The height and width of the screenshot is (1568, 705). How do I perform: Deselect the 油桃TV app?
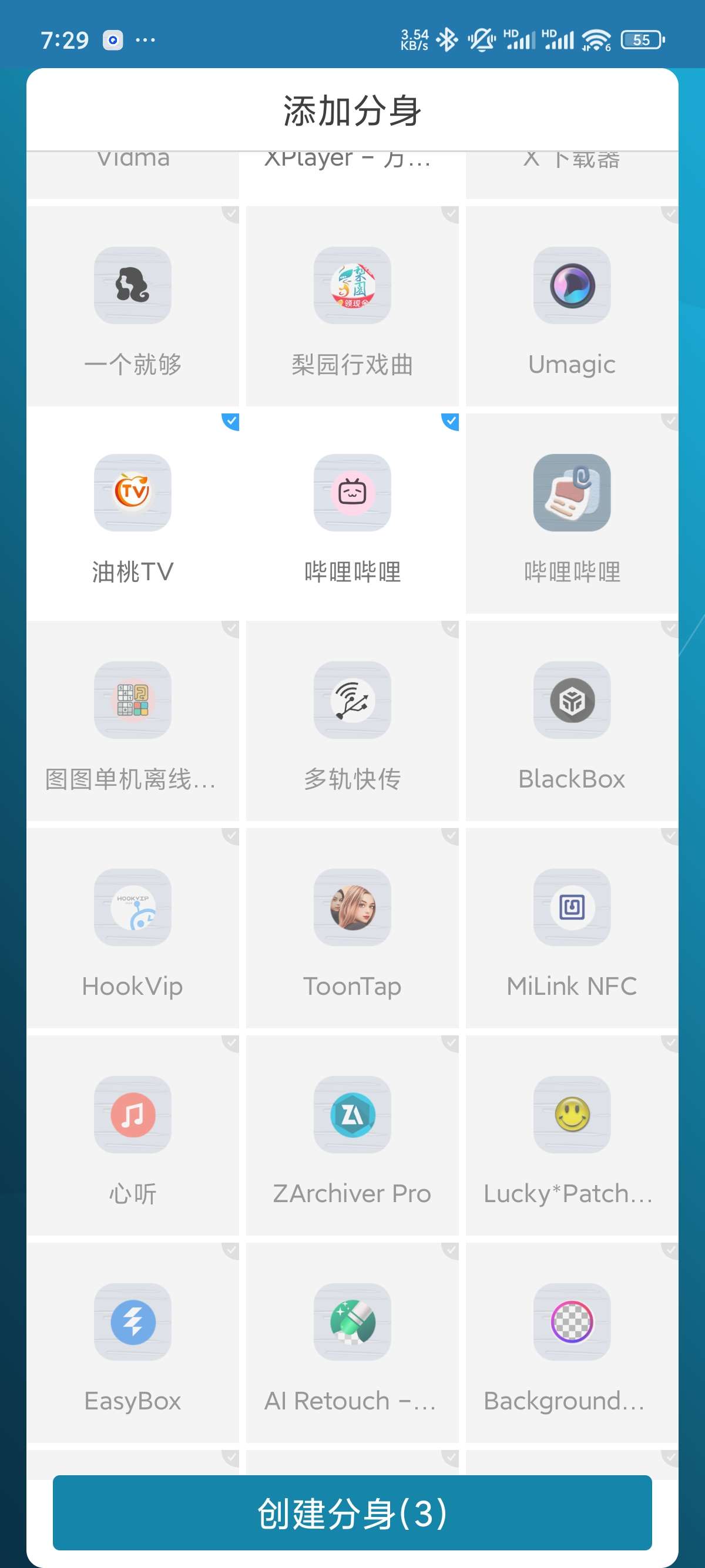[133, 513]
